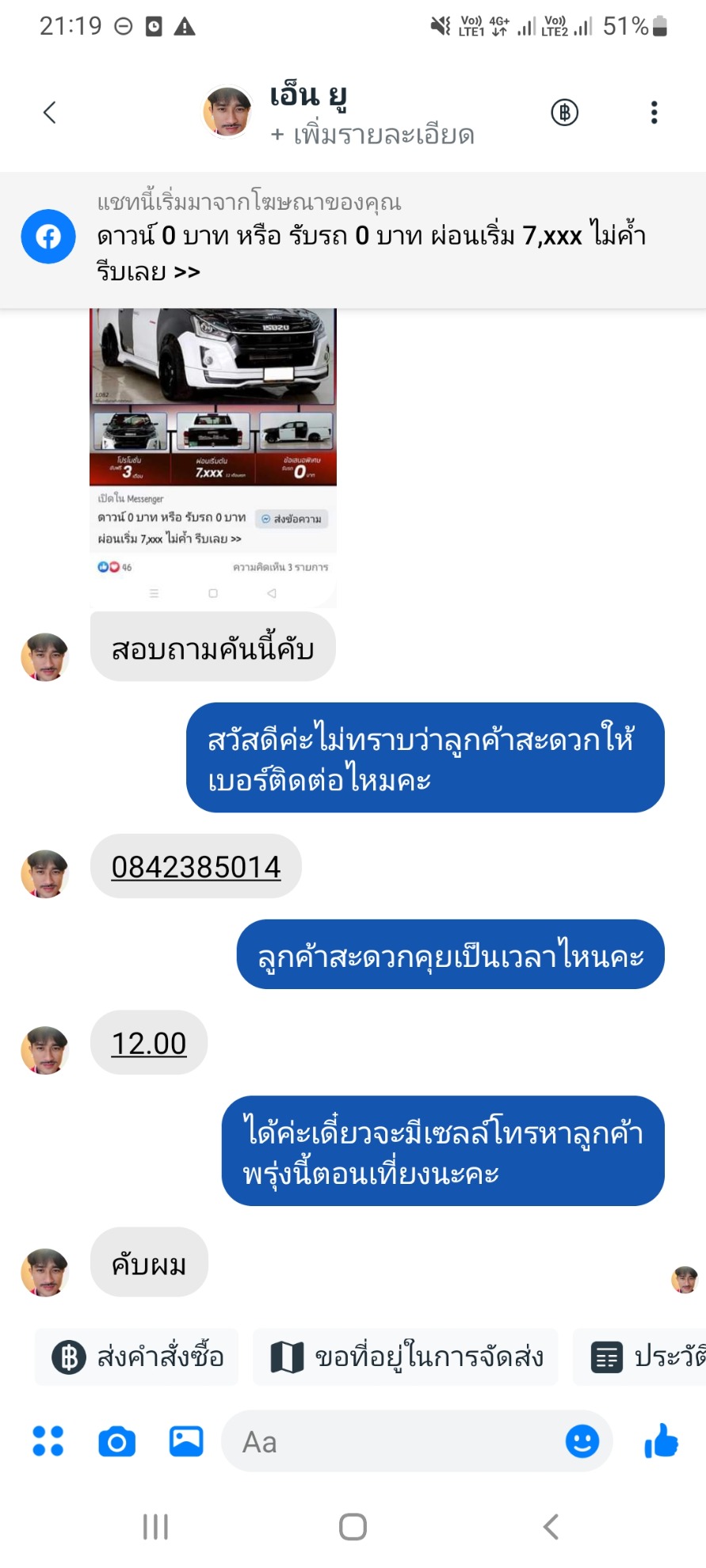The image size is (706, 1568).
Task: Open the photo gallery picker
Action: [x=186, y=1441]
